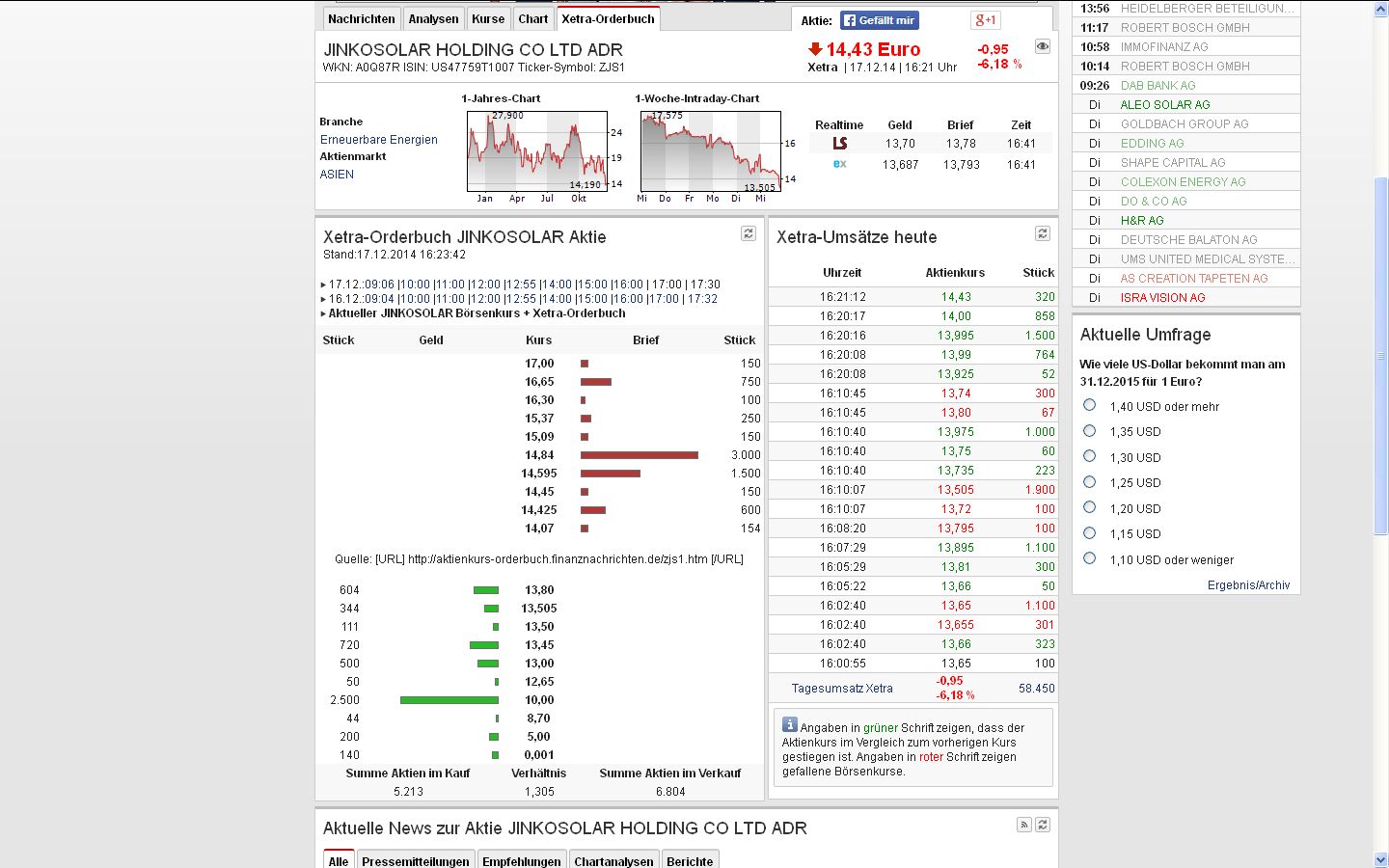This screenshot has width=1389, height=868.
Task: Open the ASIEN stock market link
Action: 337,175
